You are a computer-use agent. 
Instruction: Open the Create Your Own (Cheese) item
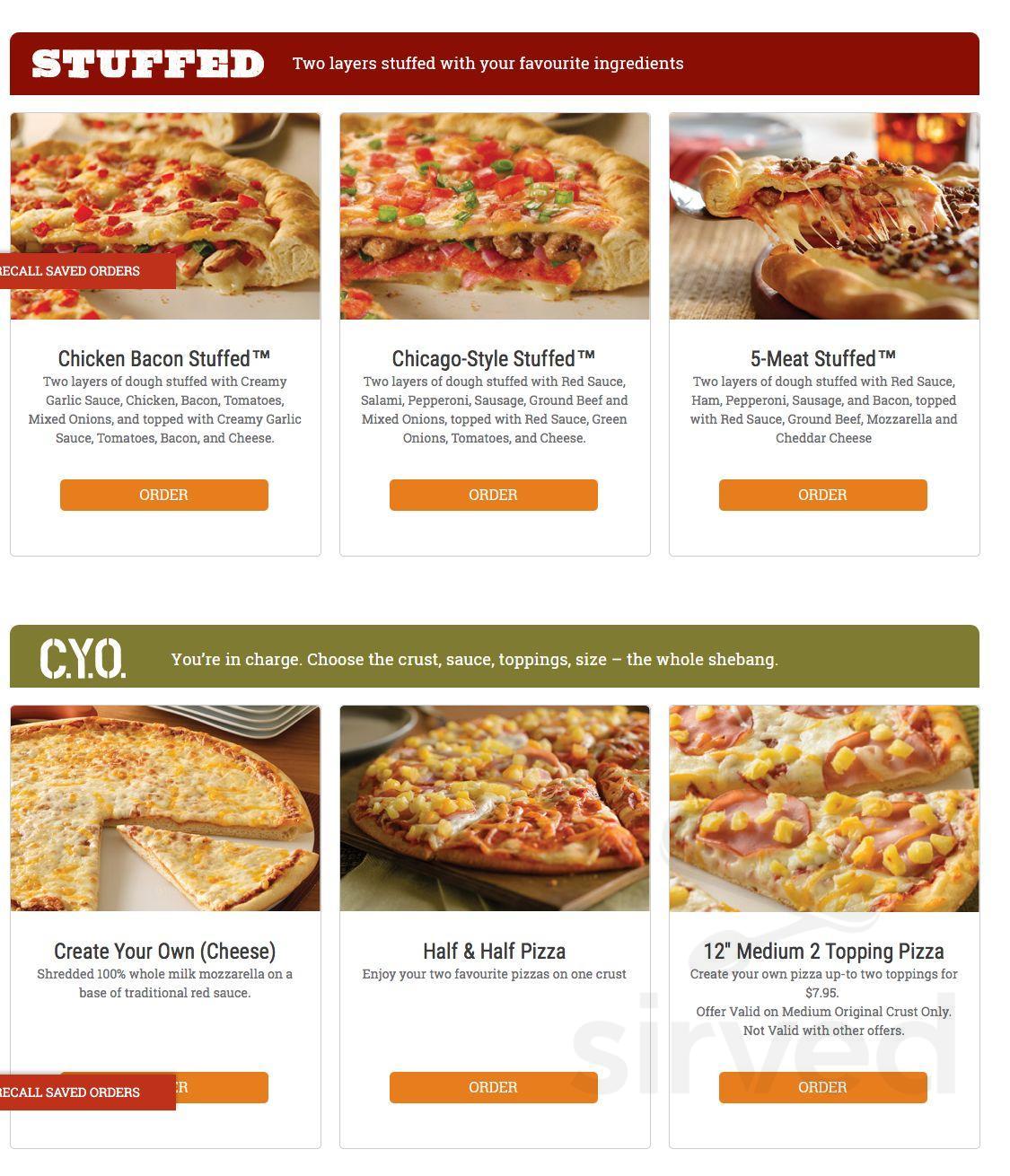coord(165,951)
